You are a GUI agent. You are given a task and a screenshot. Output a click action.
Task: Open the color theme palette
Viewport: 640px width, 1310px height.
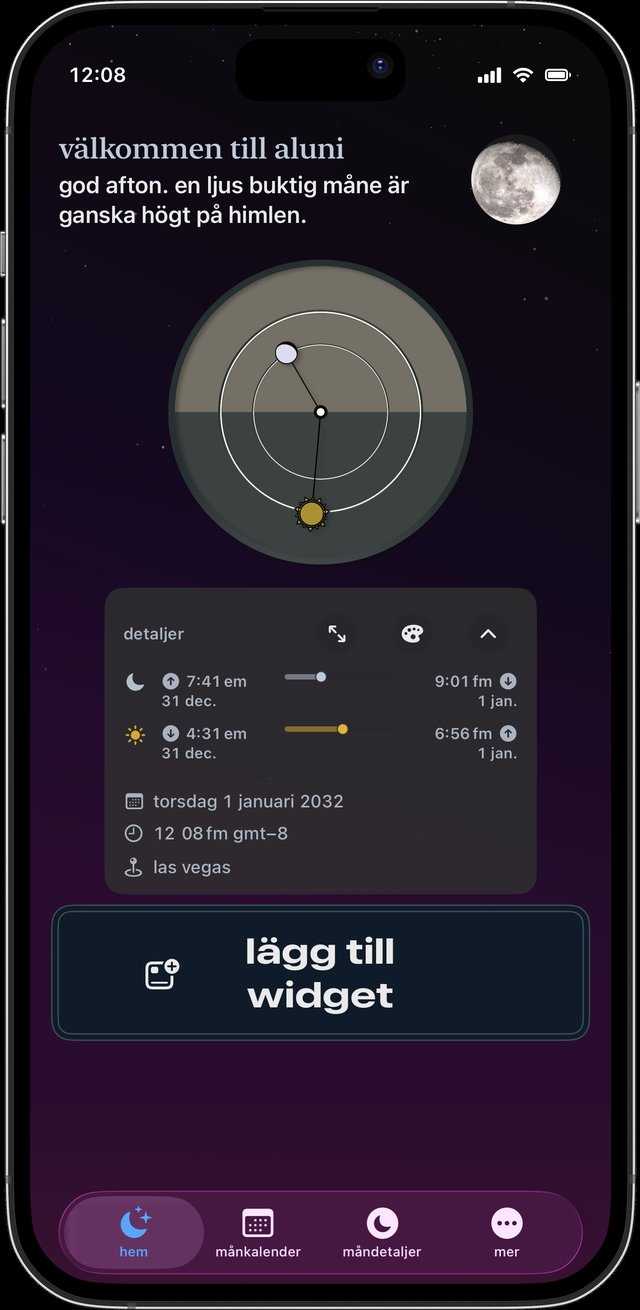tap(412, 634)
